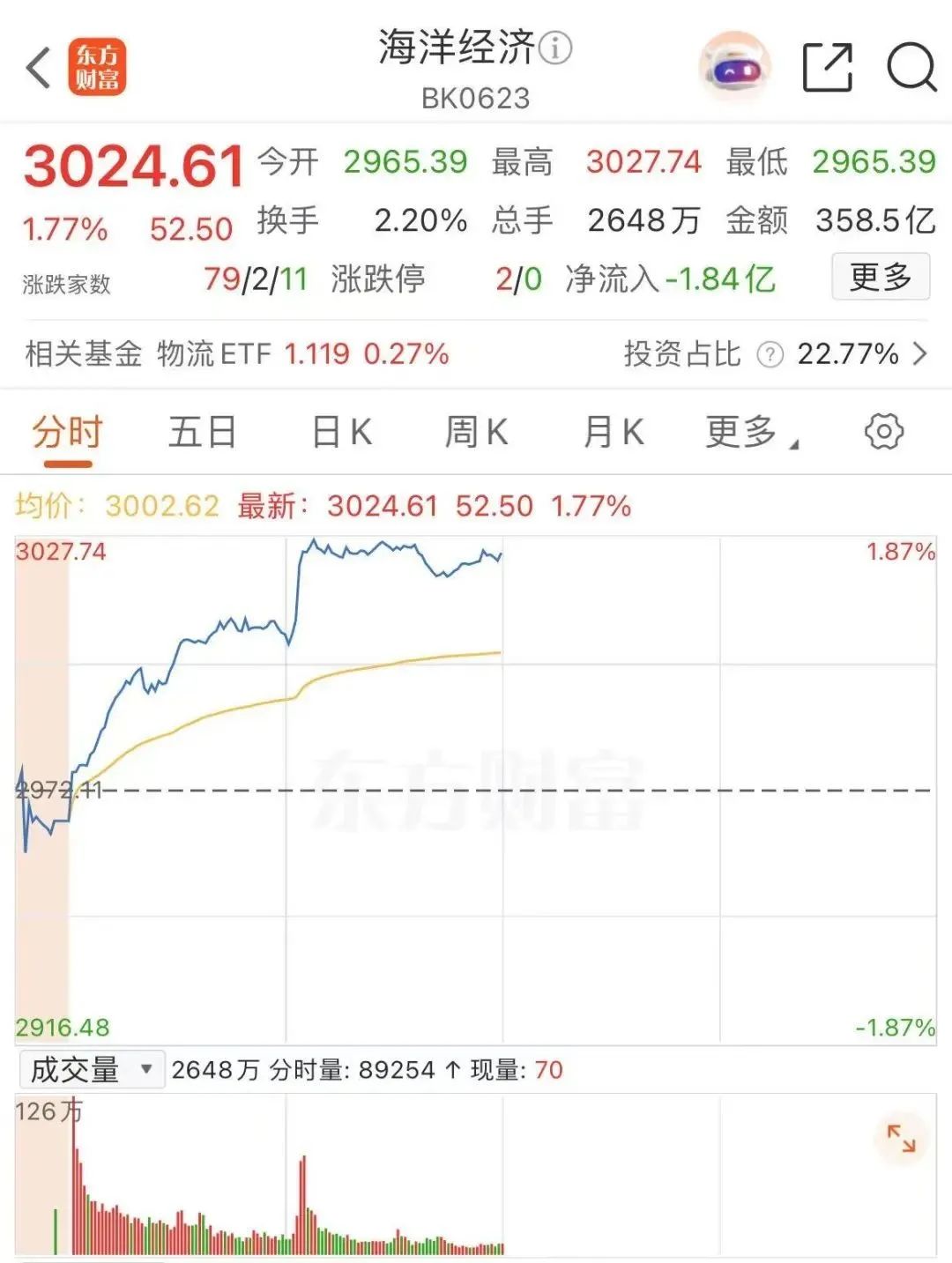Open the search magnifier
The width and height of the screenshot is (952, 1263).
(911, 68)
